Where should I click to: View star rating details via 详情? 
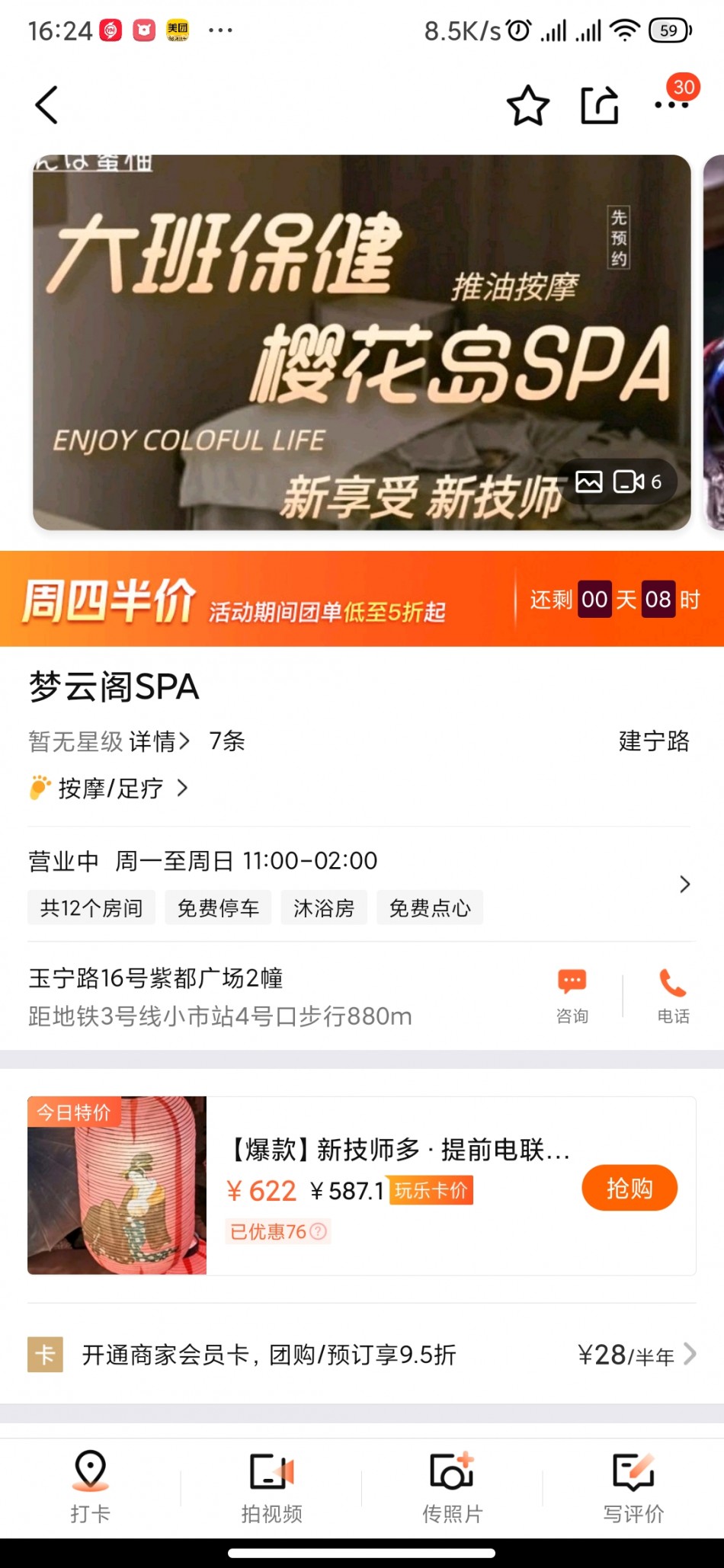point(159,741)
